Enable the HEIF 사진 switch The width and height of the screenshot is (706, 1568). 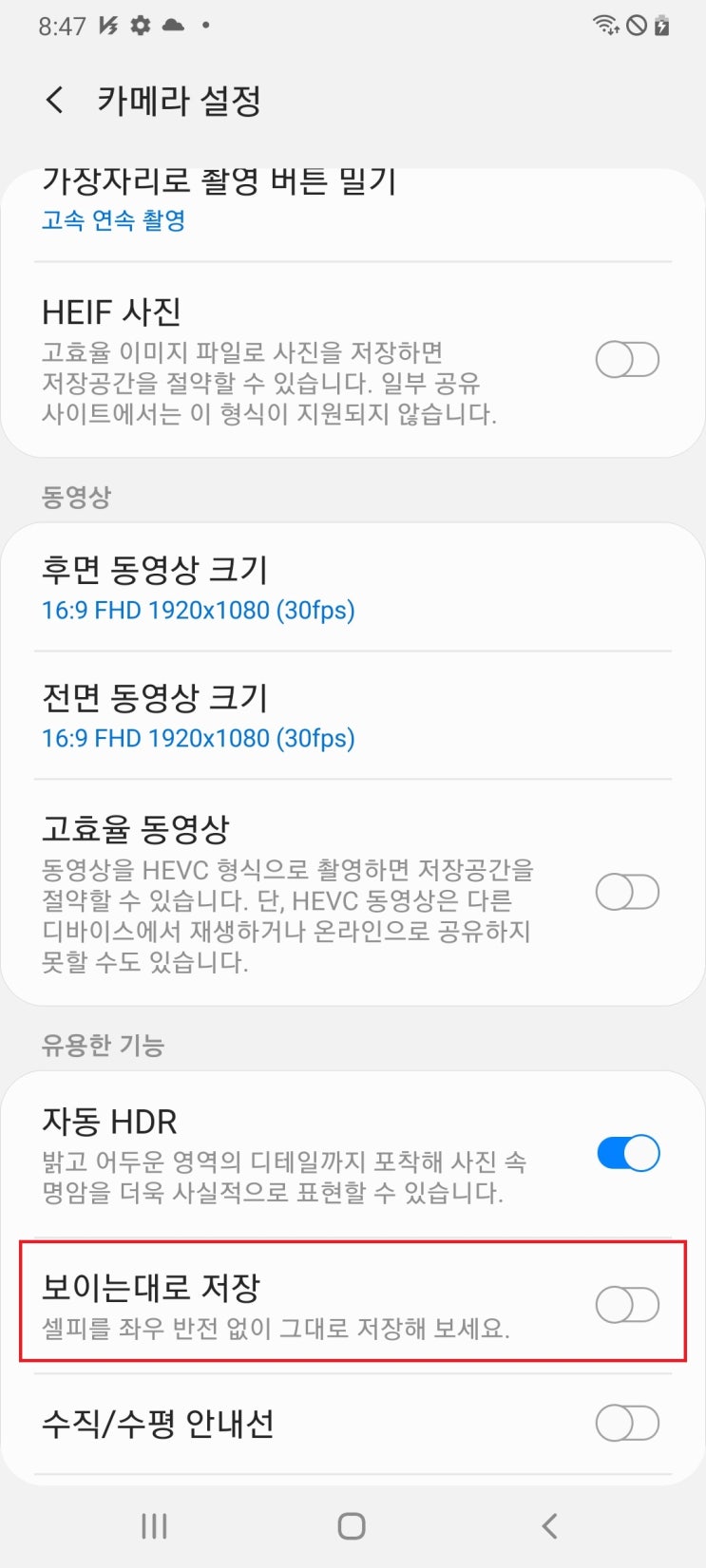click(x=627, y=360)
